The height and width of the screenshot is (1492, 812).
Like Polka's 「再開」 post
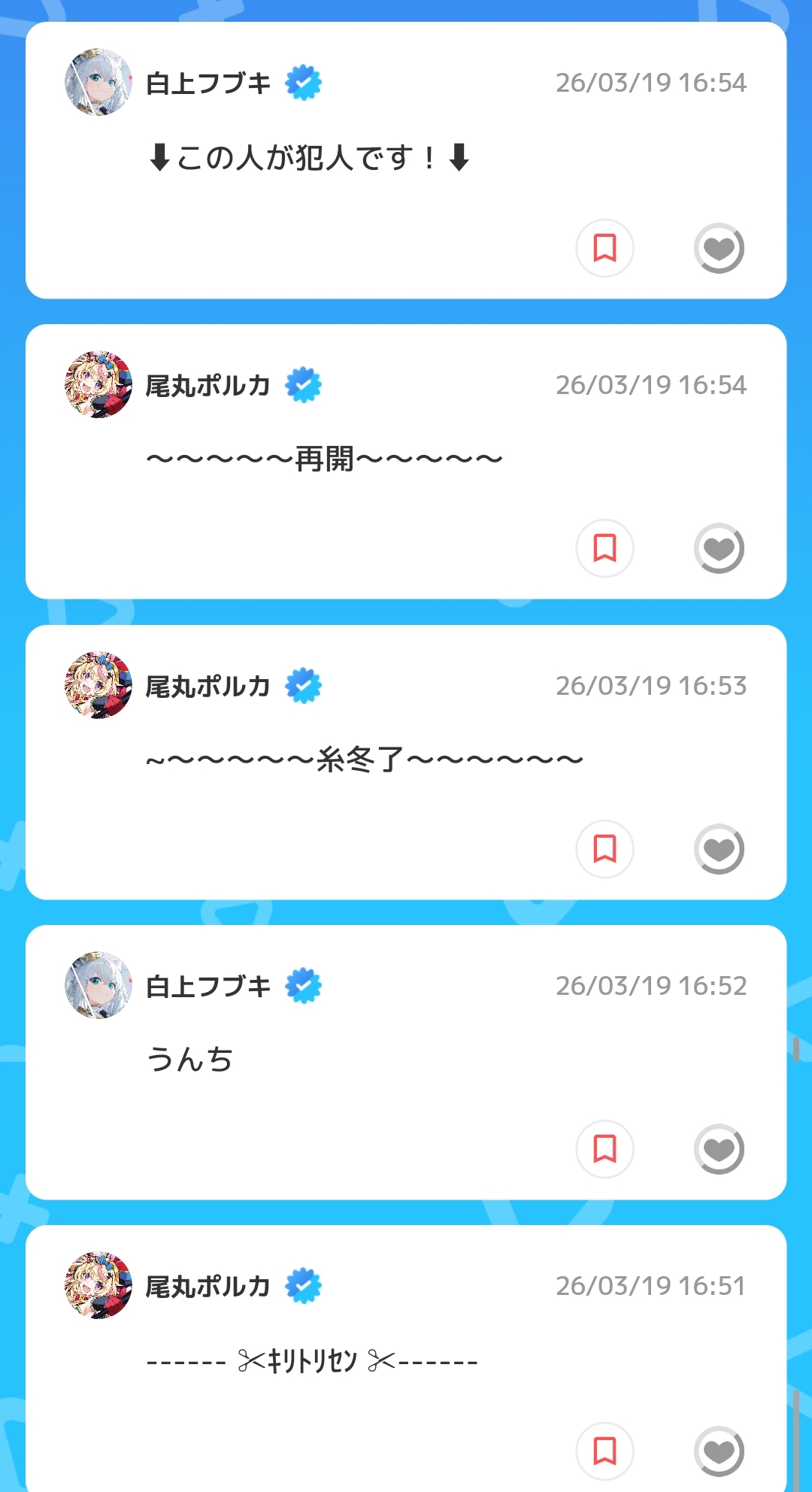click(719, 548)
